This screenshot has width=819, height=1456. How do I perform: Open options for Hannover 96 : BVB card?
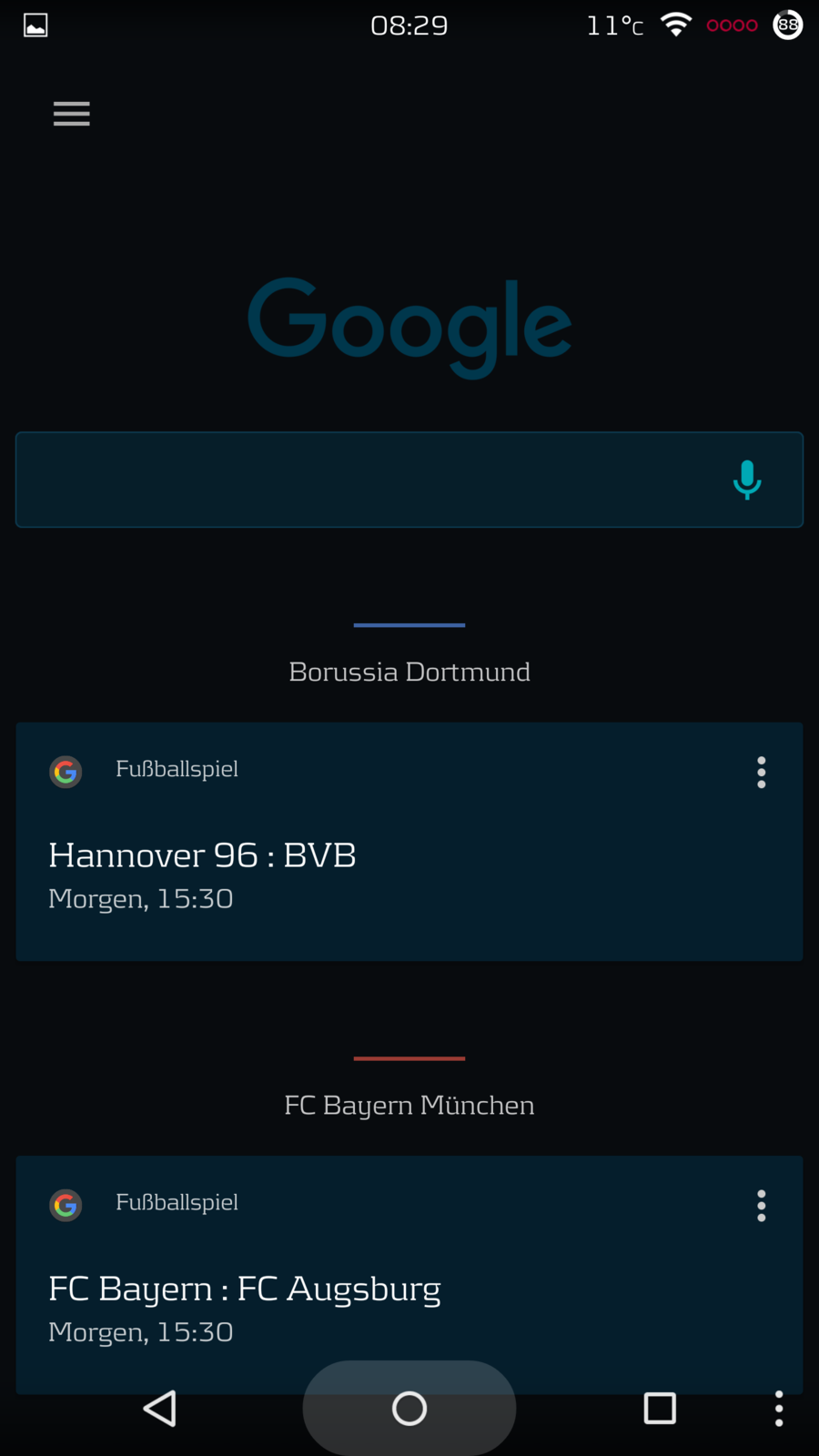[x=762, y=772]
